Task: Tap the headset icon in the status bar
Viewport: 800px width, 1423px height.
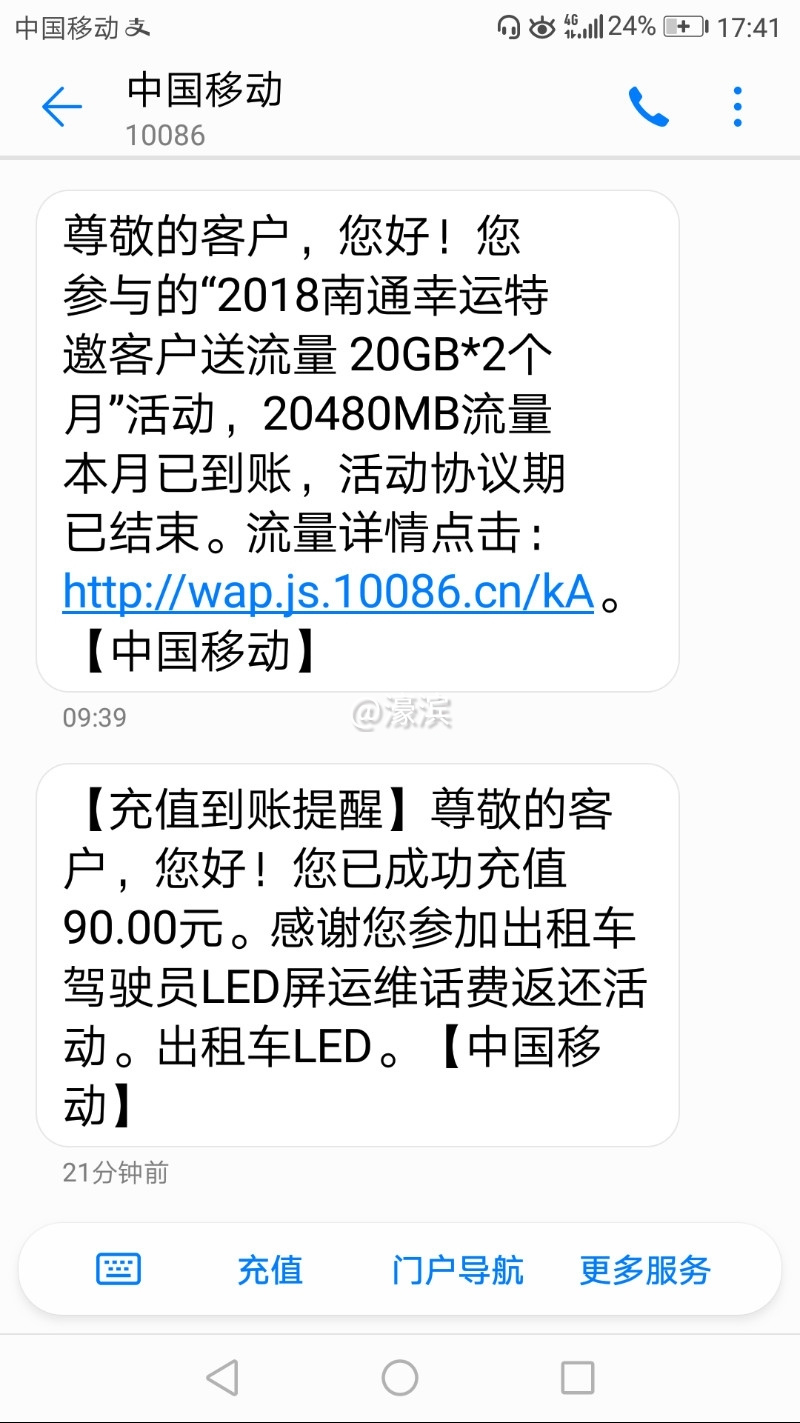Action: [x=510, y=27]
